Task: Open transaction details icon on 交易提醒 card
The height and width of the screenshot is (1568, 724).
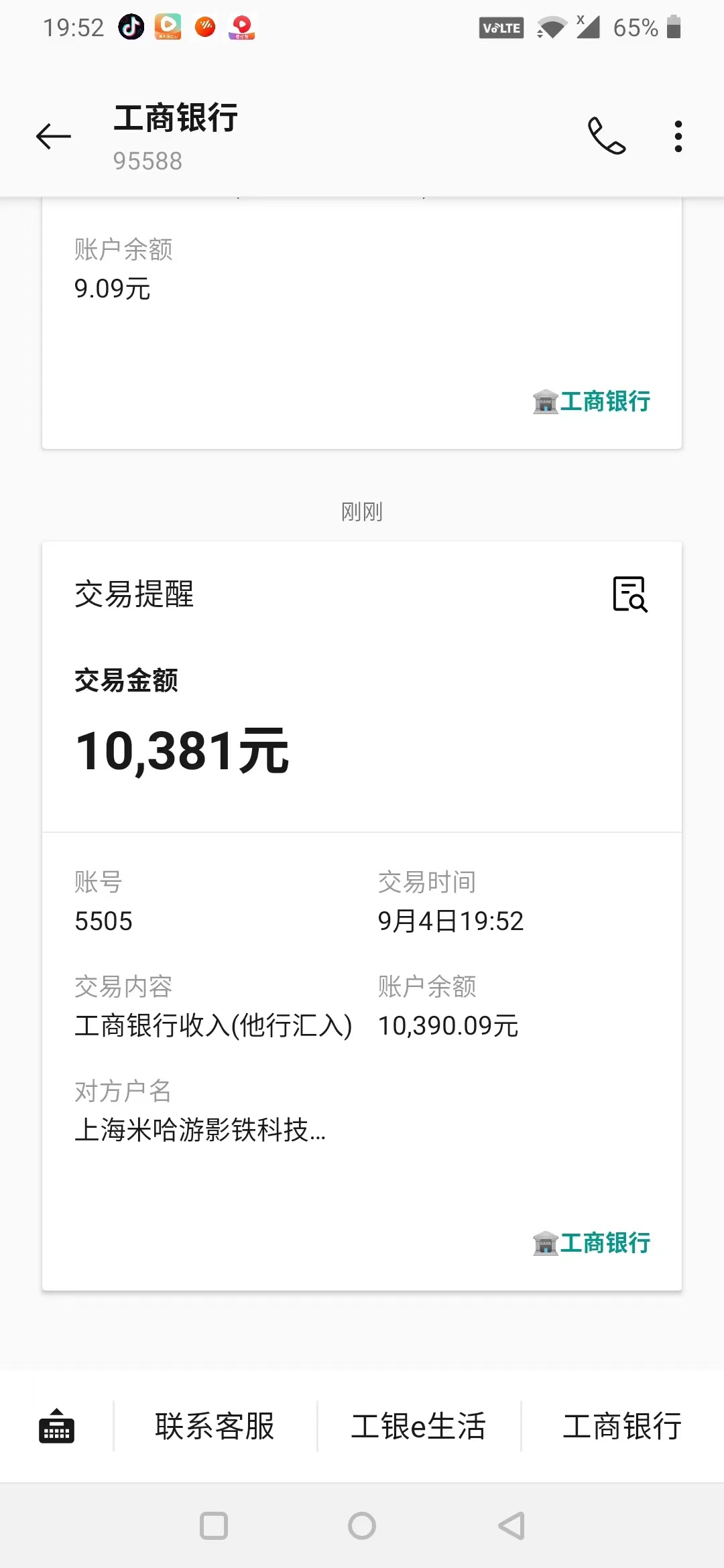Action: 630,594
